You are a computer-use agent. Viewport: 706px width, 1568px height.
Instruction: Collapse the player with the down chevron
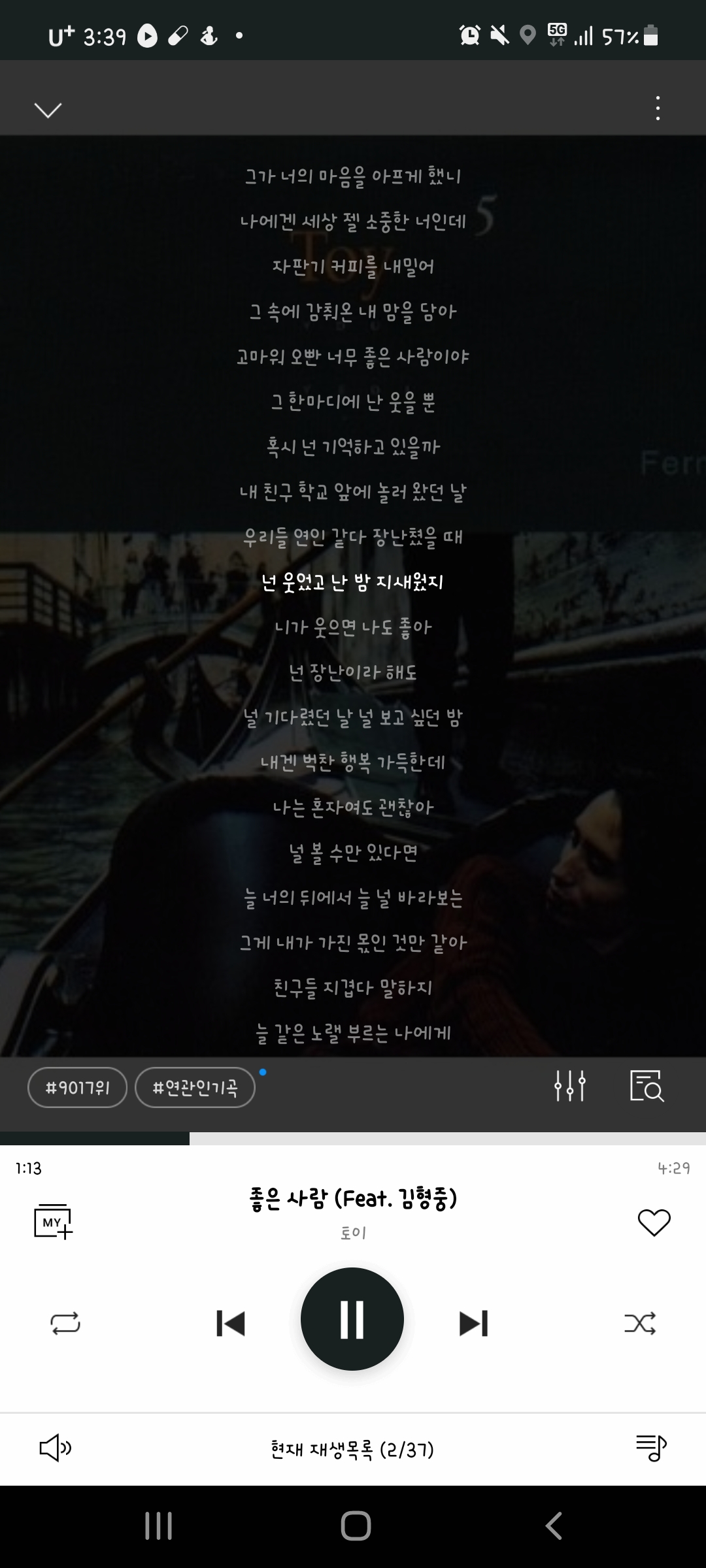coord(48,110)
